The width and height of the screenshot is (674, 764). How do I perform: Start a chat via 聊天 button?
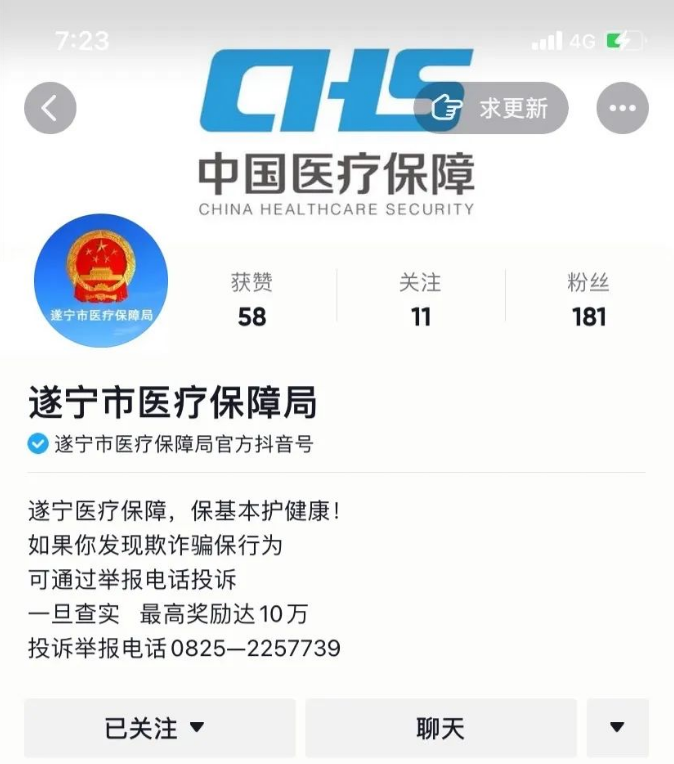[x=440, y=727]
